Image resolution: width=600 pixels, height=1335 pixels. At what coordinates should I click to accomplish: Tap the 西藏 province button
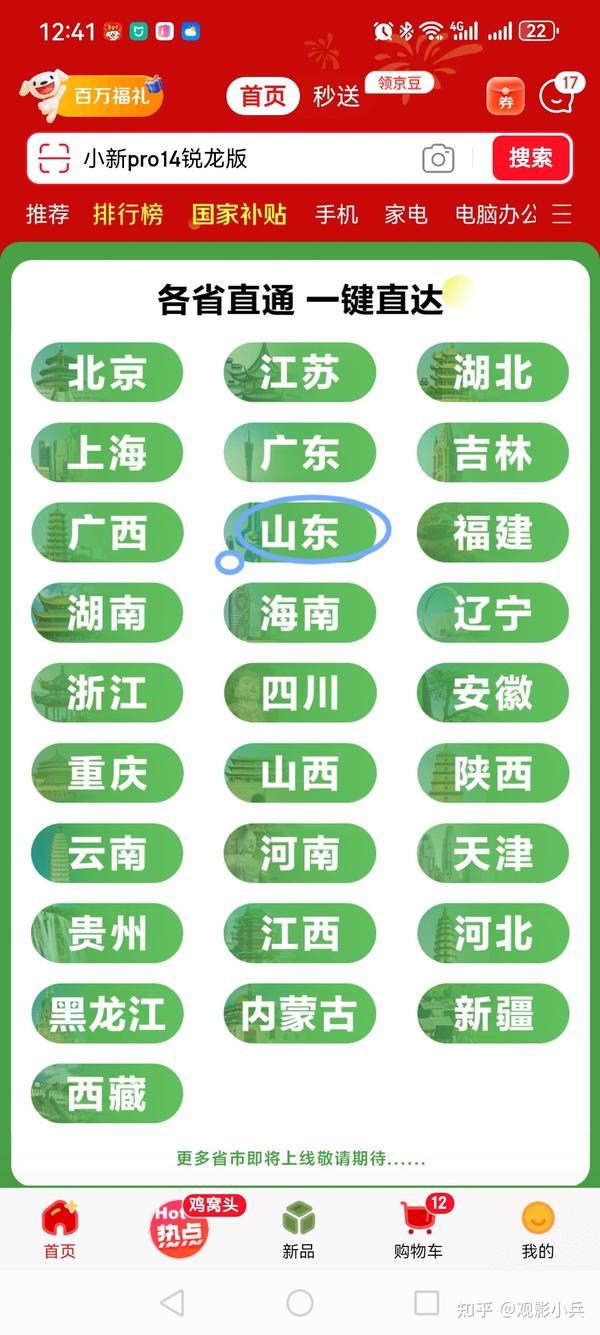click(x=107, y=1093)
